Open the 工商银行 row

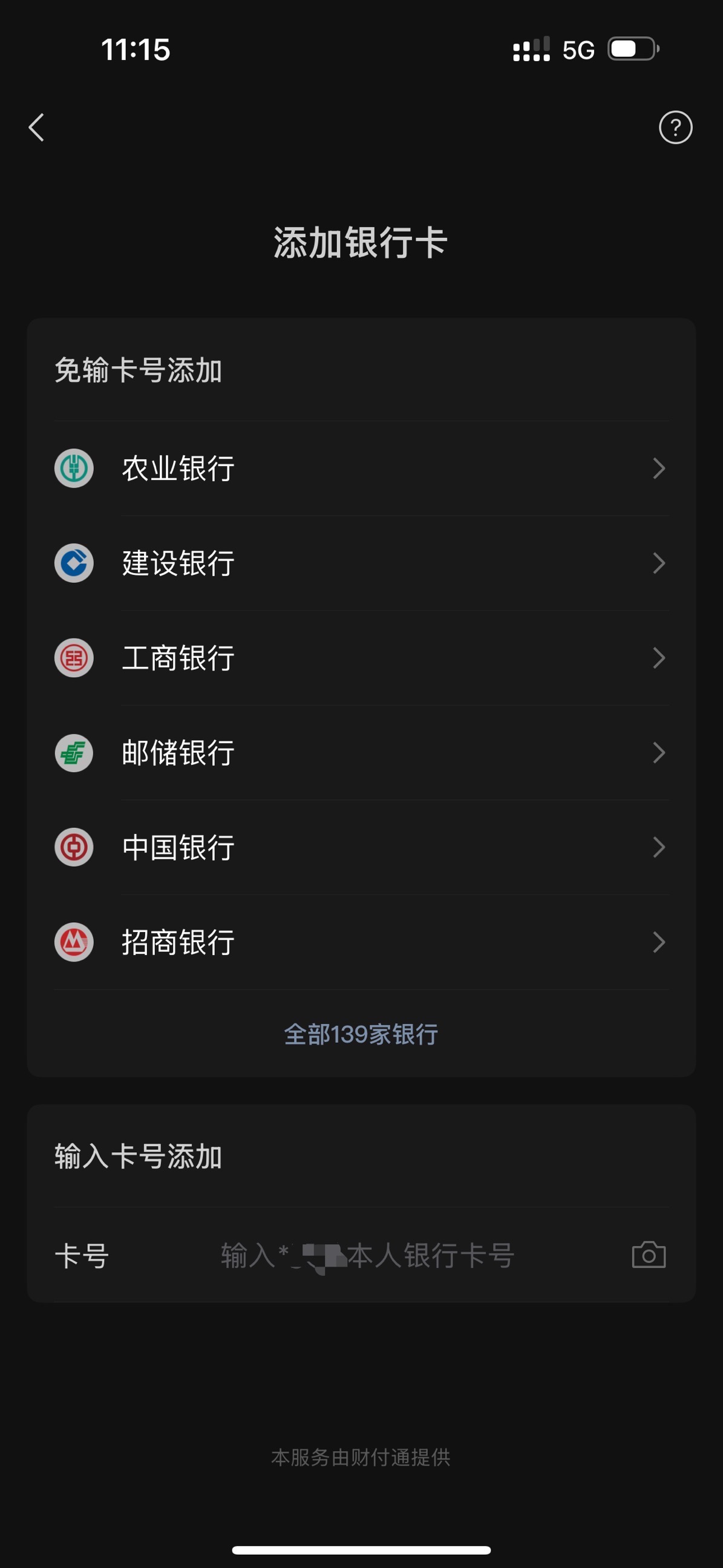(362, 658)
